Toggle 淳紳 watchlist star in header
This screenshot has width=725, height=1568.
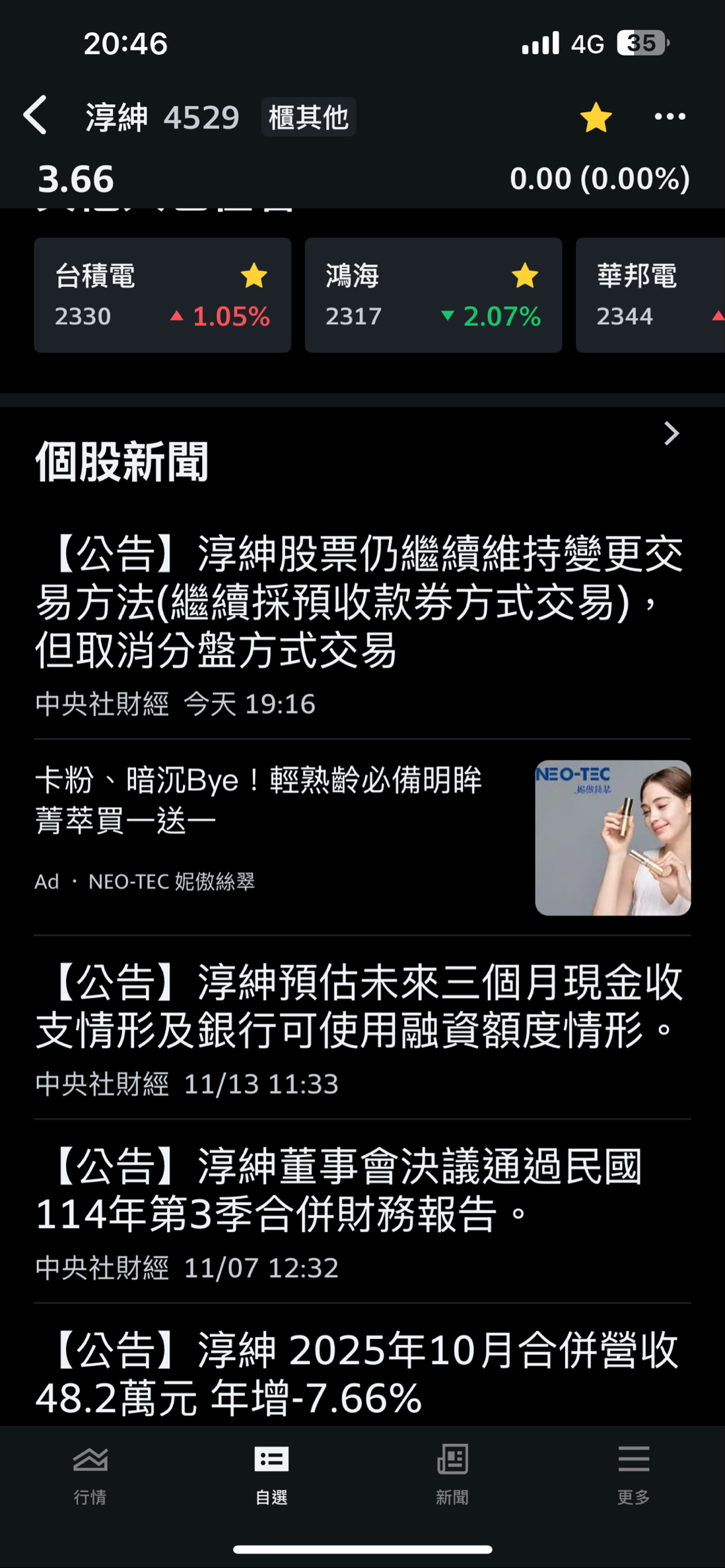596,117
